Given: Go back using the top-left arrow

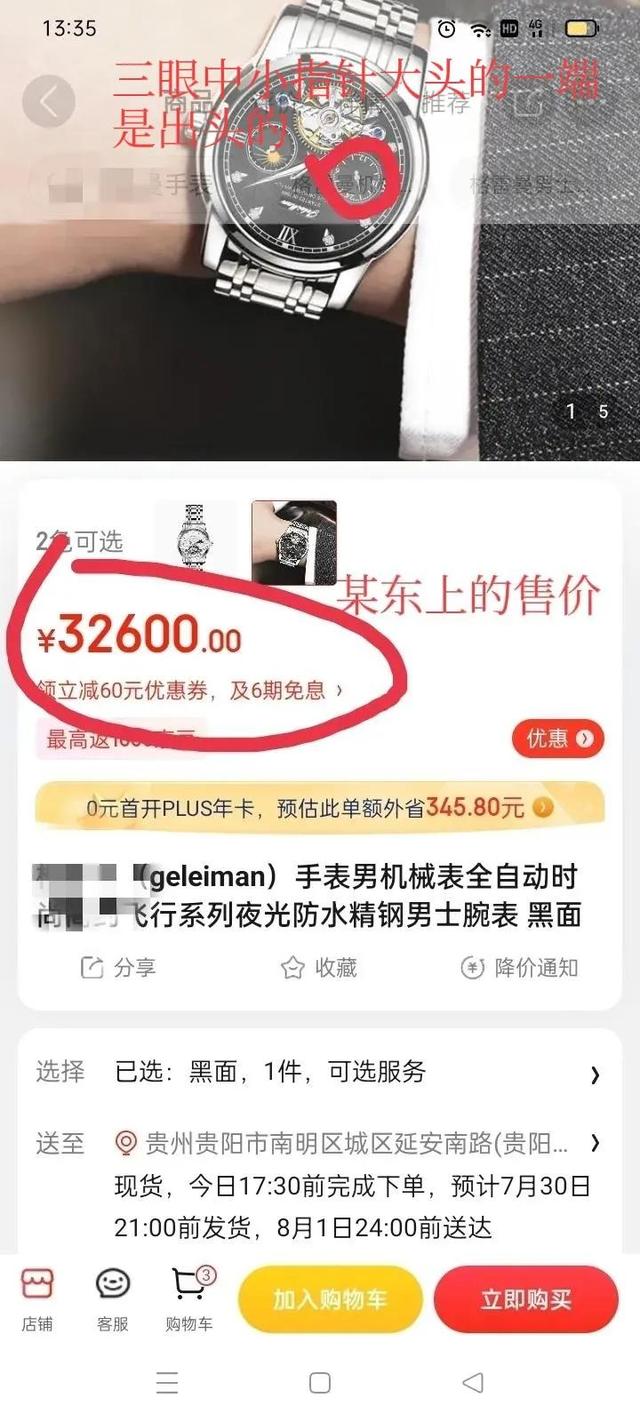Looking at the screenshot, I should (48, 101).
